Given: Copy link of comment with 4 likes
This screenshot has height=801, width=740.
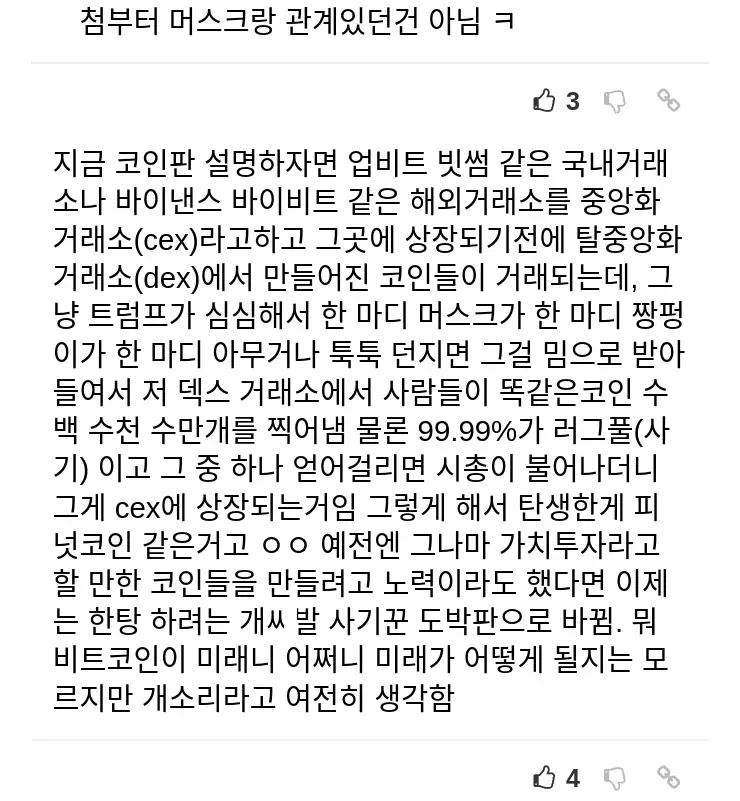Looking at the screenshot, I should coord(668,777).
